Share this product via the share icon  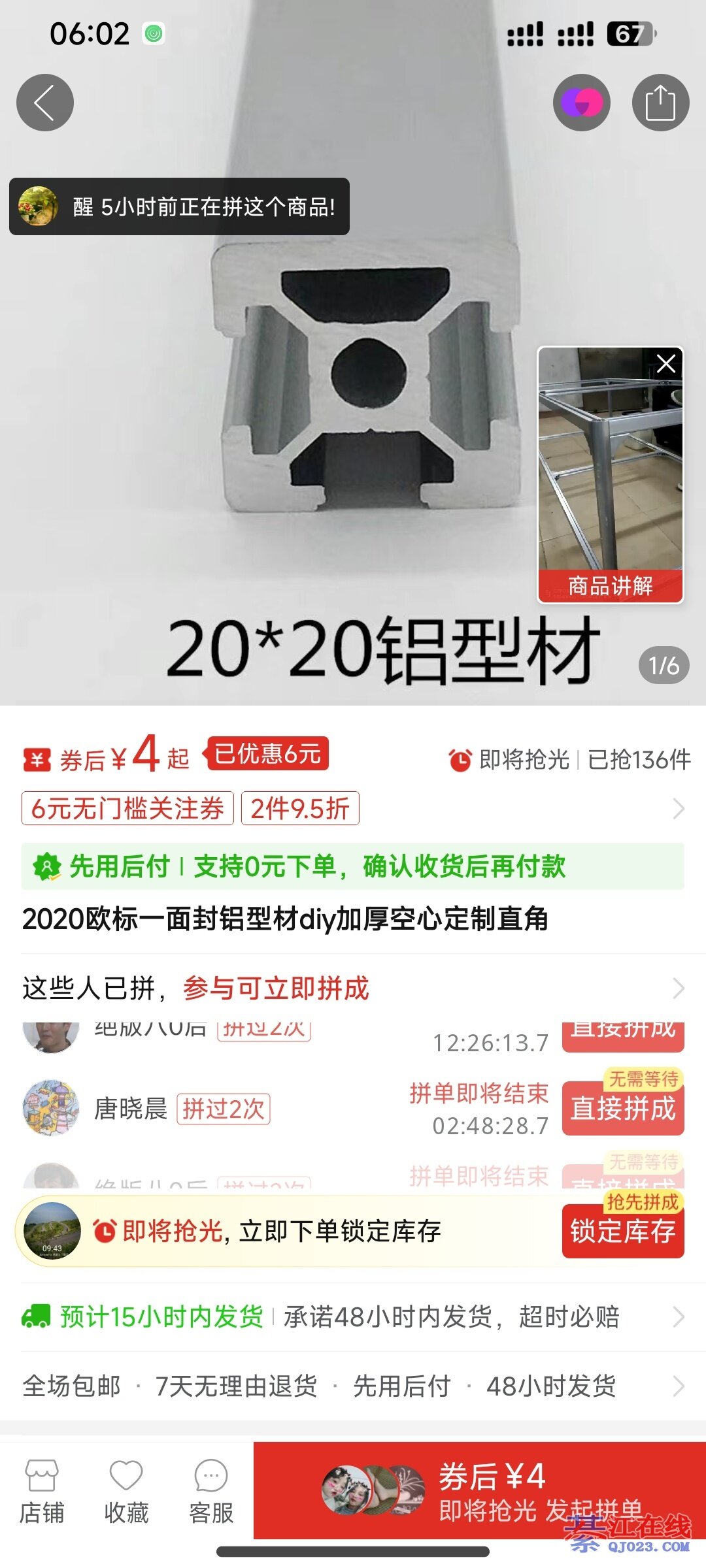click(x=660, y=103)
